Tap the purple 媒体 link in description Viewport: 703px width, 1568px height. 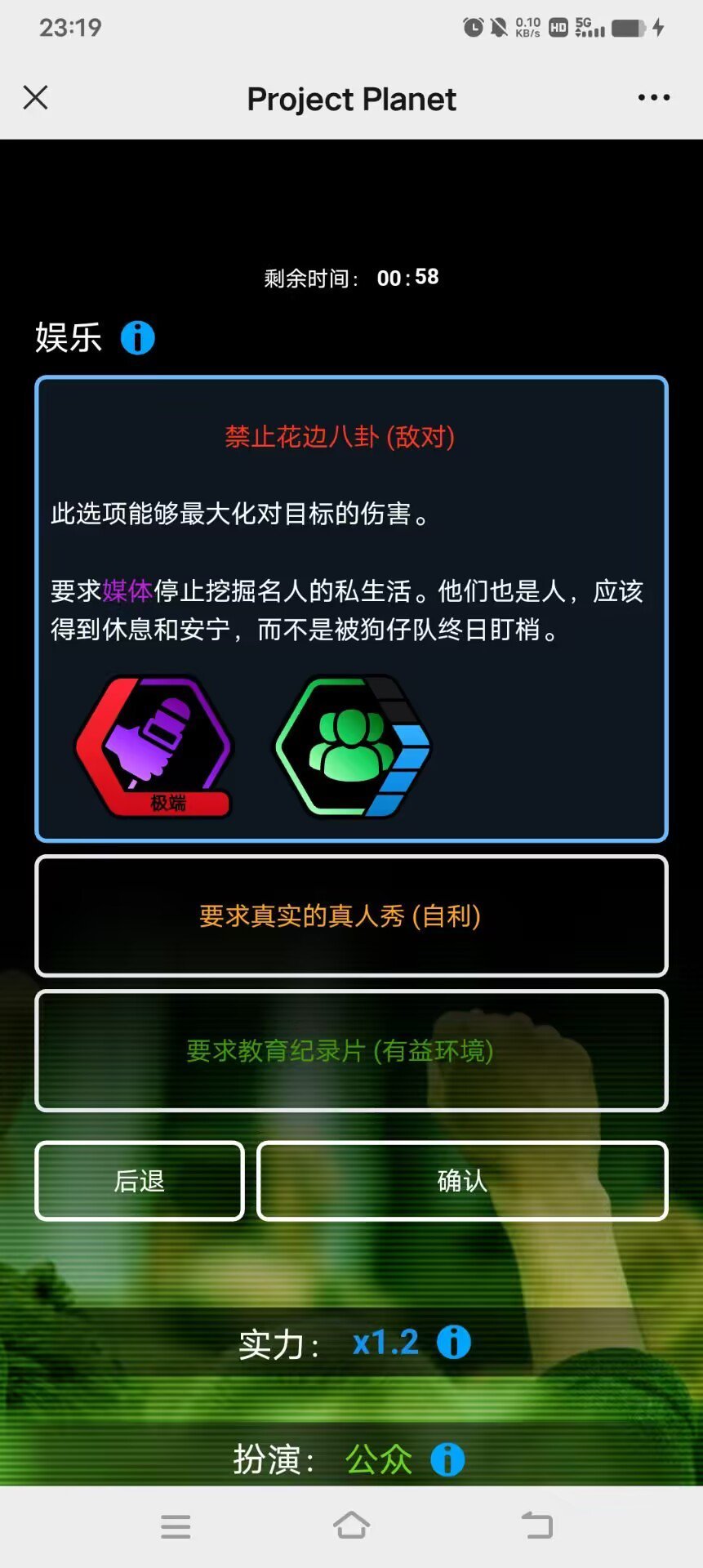click(x=127, y=590)
